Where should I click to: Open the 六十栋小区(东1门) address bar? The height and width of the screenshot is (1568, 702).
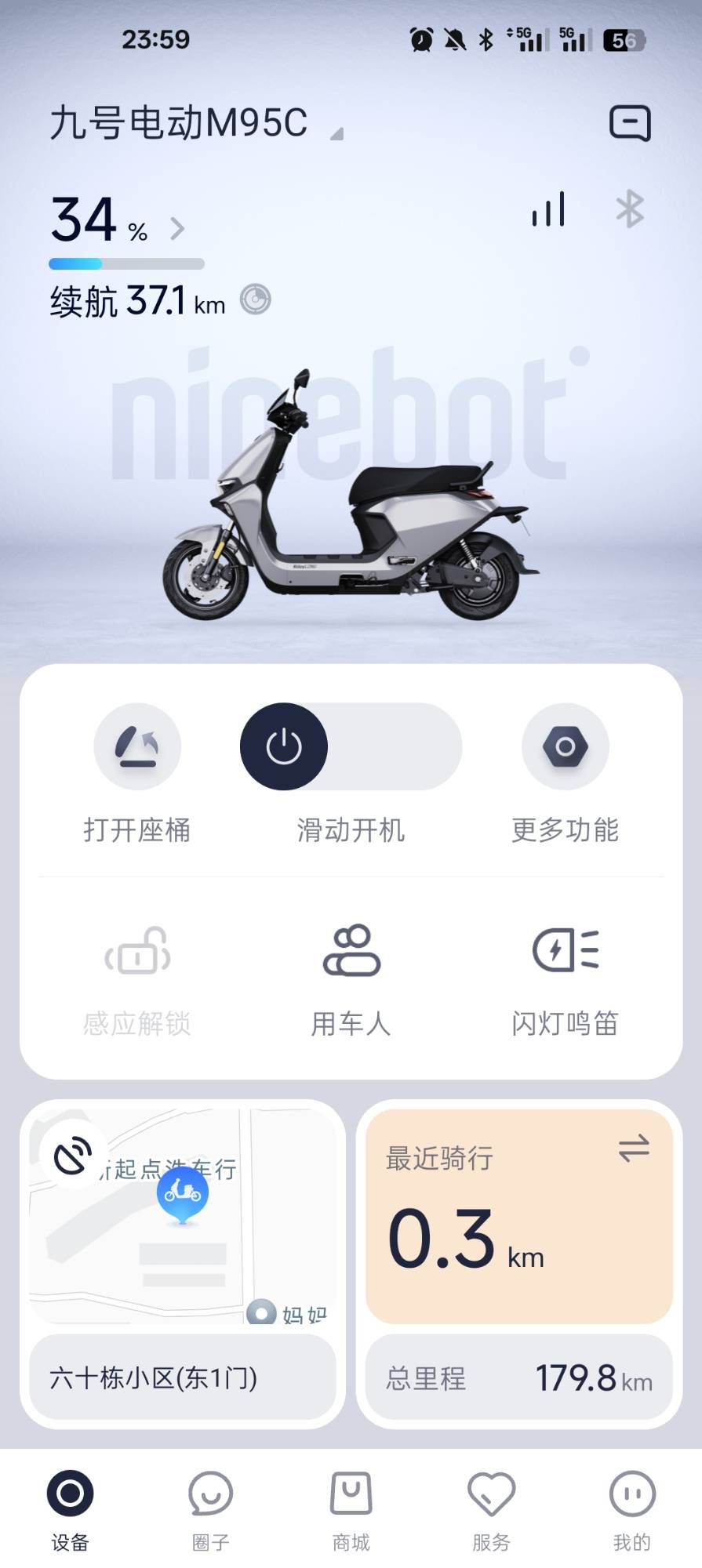point(183,1377)
